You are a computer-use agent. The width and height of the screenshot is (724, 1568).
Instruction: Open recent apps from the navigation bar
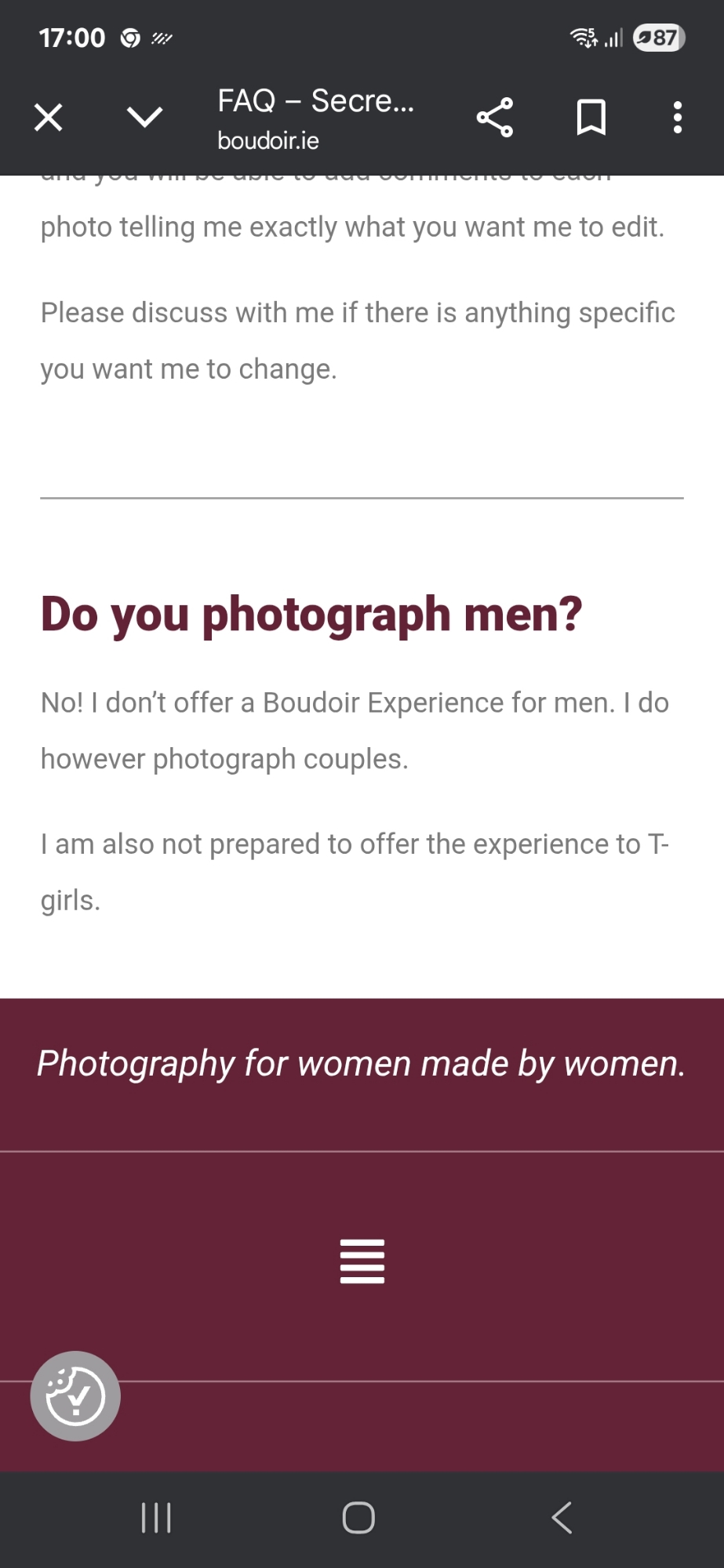click(x=156, y=1518)
